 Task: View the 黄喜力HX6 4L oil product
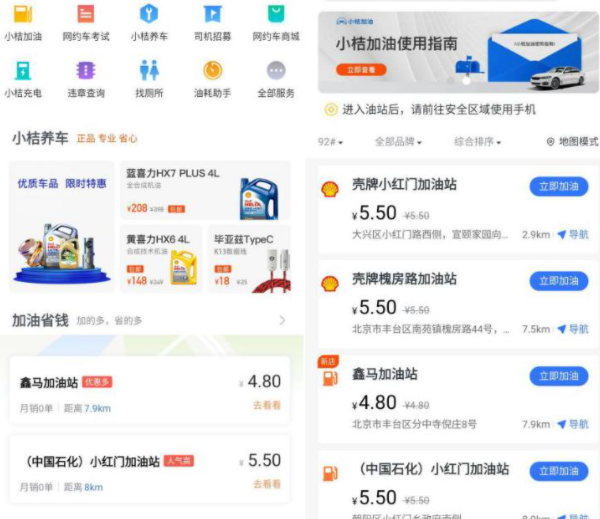coord(161,258)
